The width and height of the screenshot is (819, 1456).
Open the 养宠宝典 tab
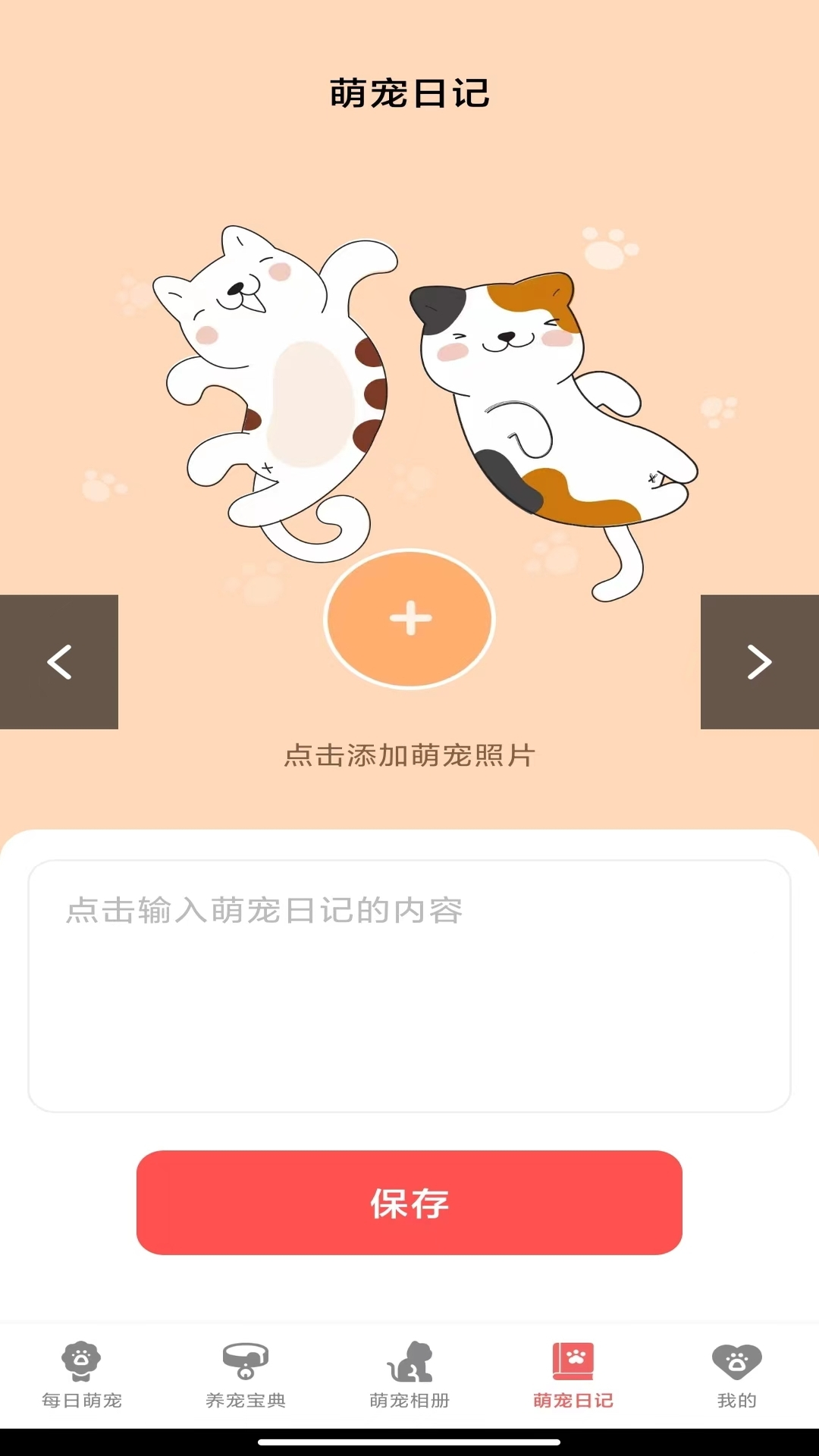[246, 1376]
